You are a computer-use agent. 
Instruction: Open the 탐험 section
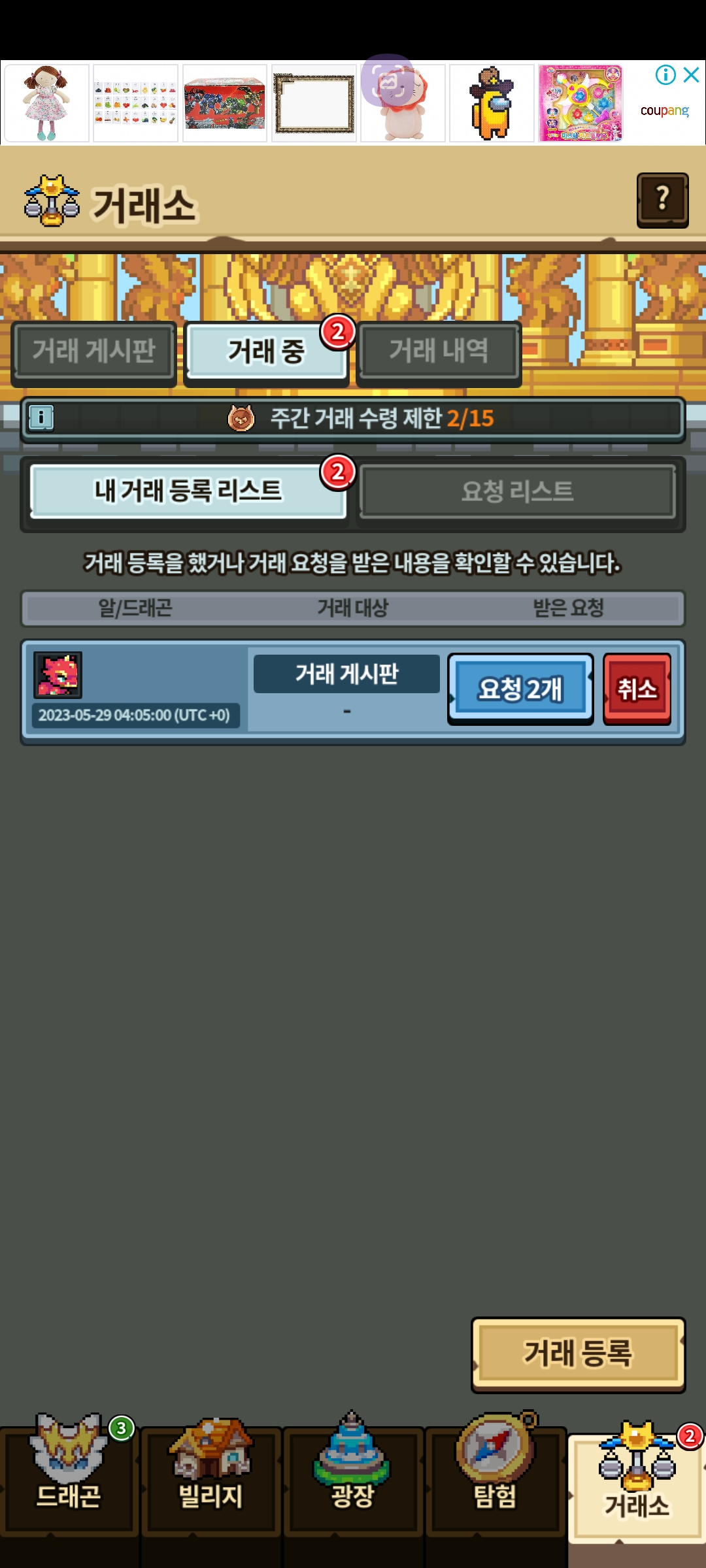(495, 1478)
